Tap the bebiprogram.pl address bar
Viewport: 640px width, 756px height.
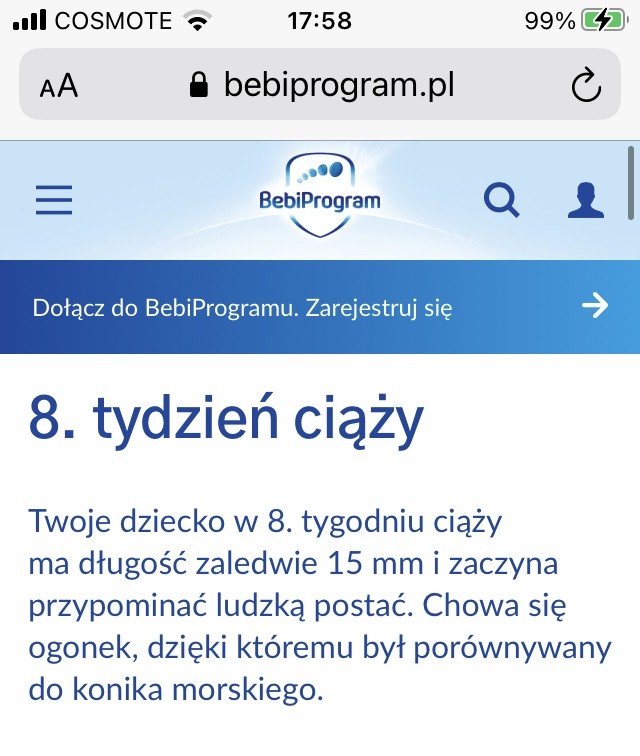(x=322, y=86)
